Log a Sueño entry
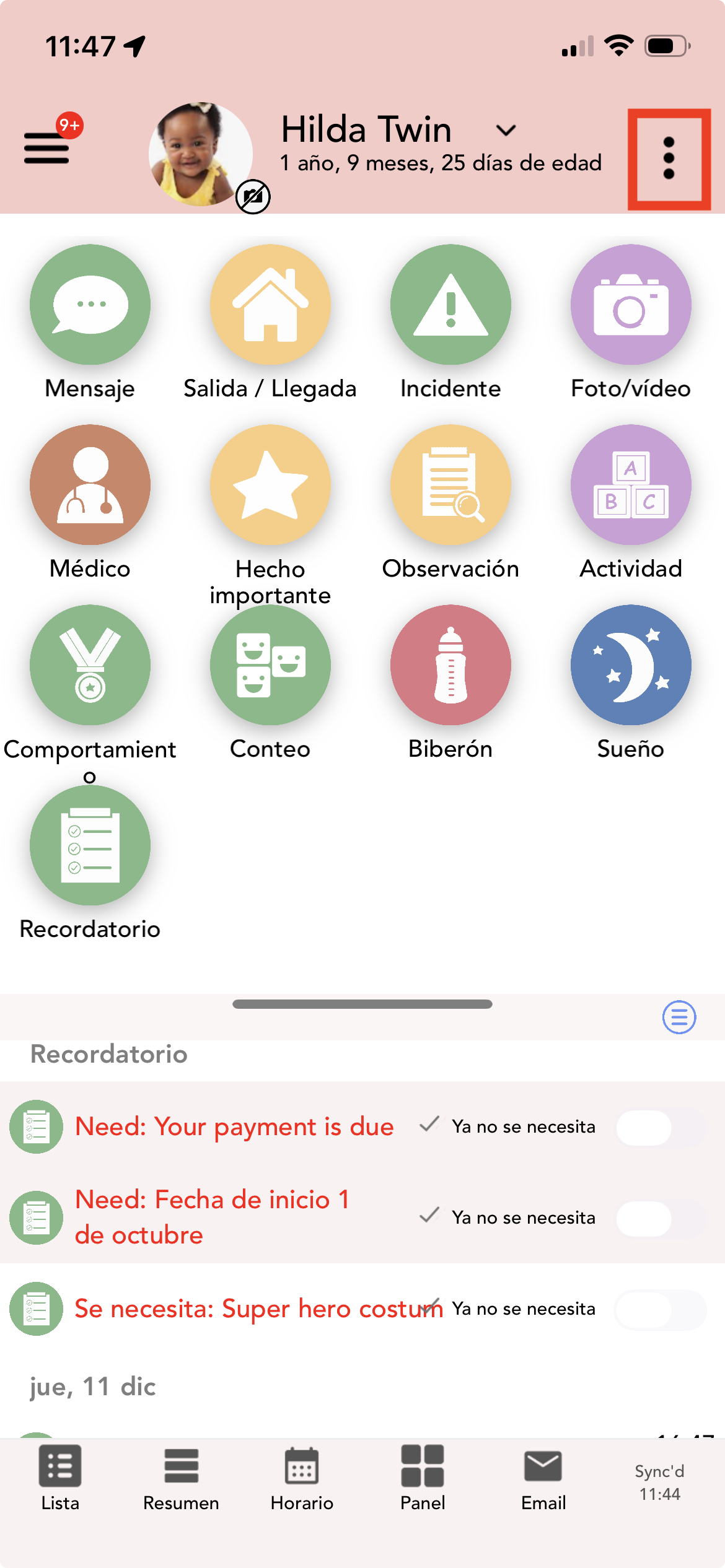725x1568 pixels. coord(631,665)
